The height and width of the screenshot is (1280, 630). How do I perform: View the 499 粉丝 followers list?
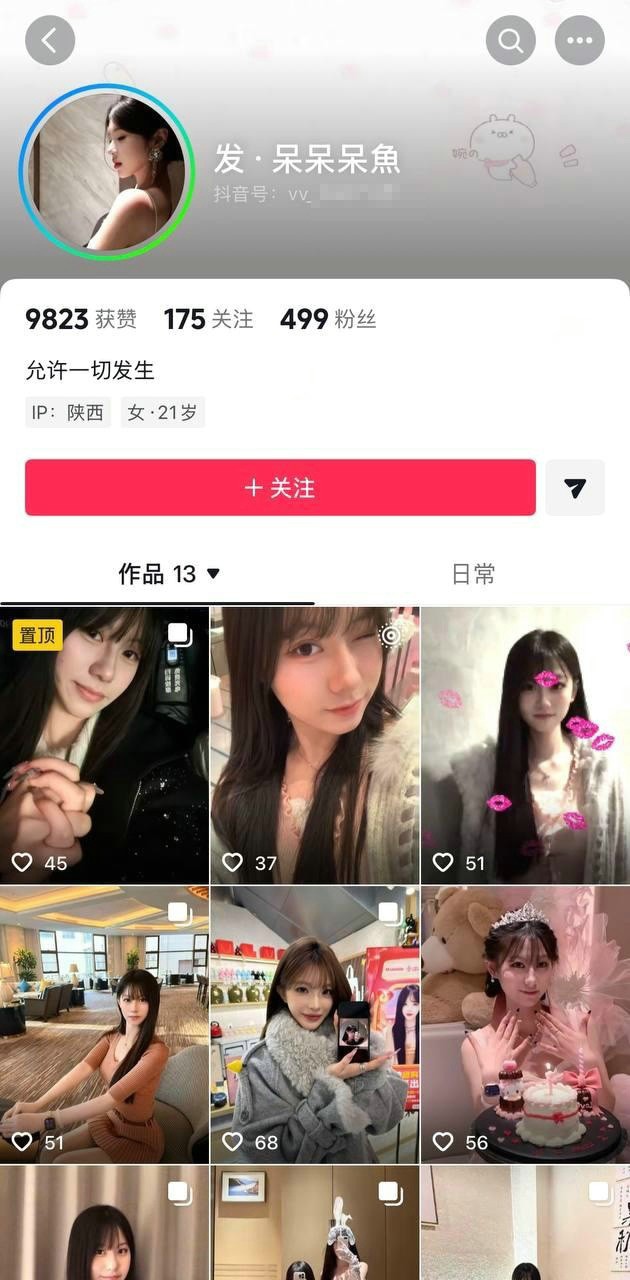[x=328, y=320]
